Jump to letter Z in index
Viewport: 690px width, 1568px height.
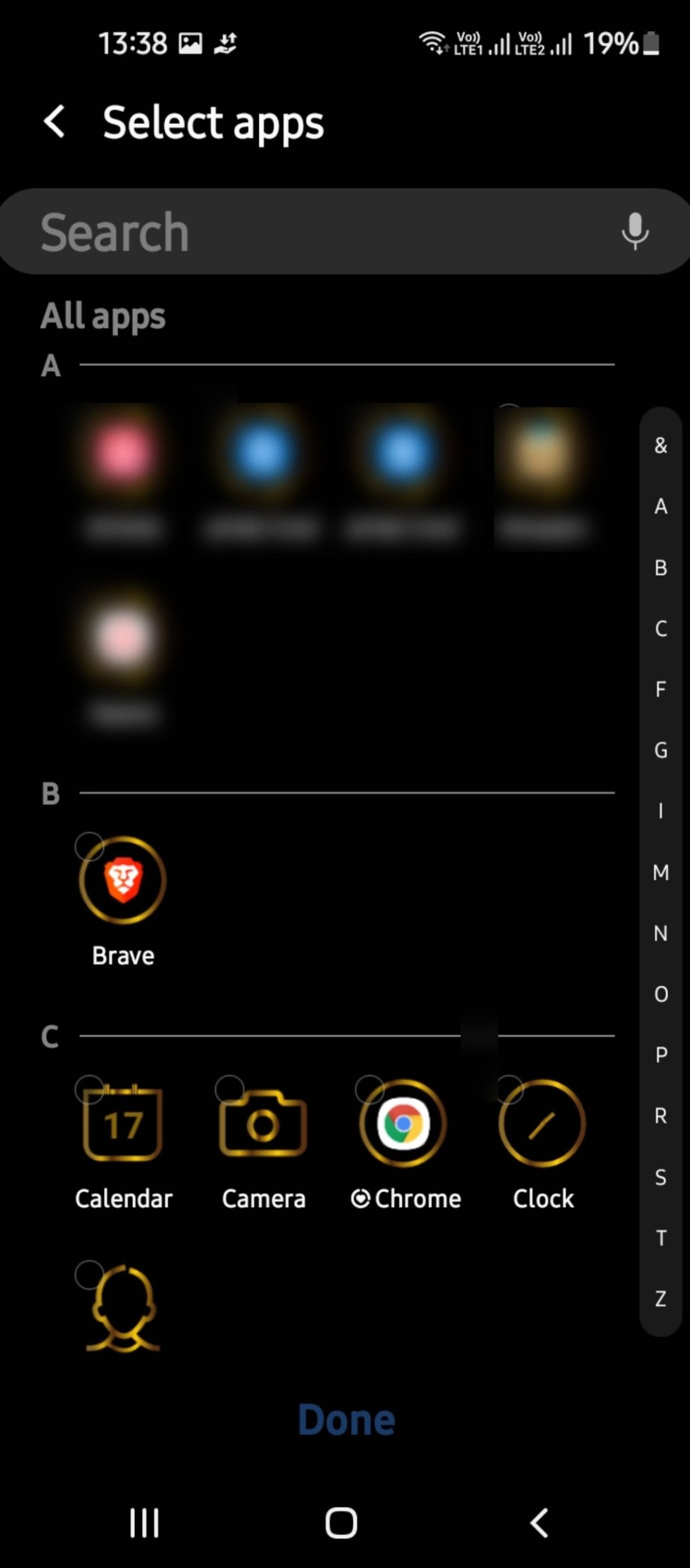[661, 1298]
